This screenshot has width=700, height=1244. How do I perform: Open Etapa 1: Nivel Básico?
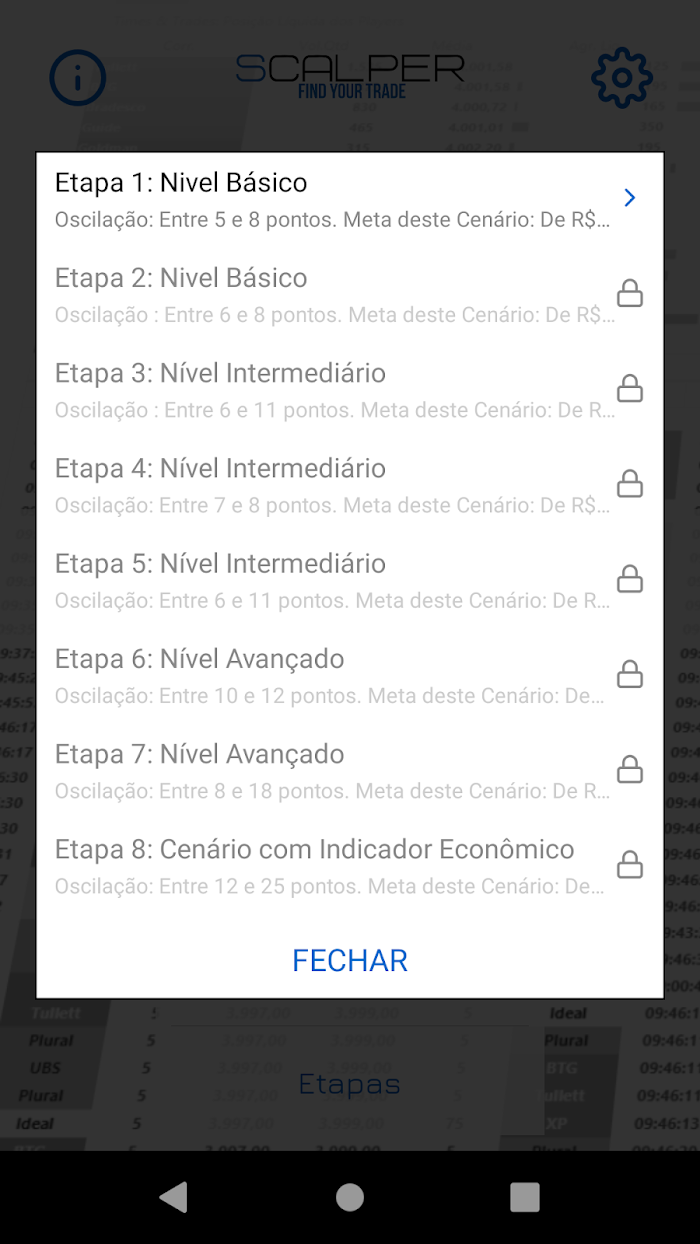pyautogui.click(x=350, y=200)
